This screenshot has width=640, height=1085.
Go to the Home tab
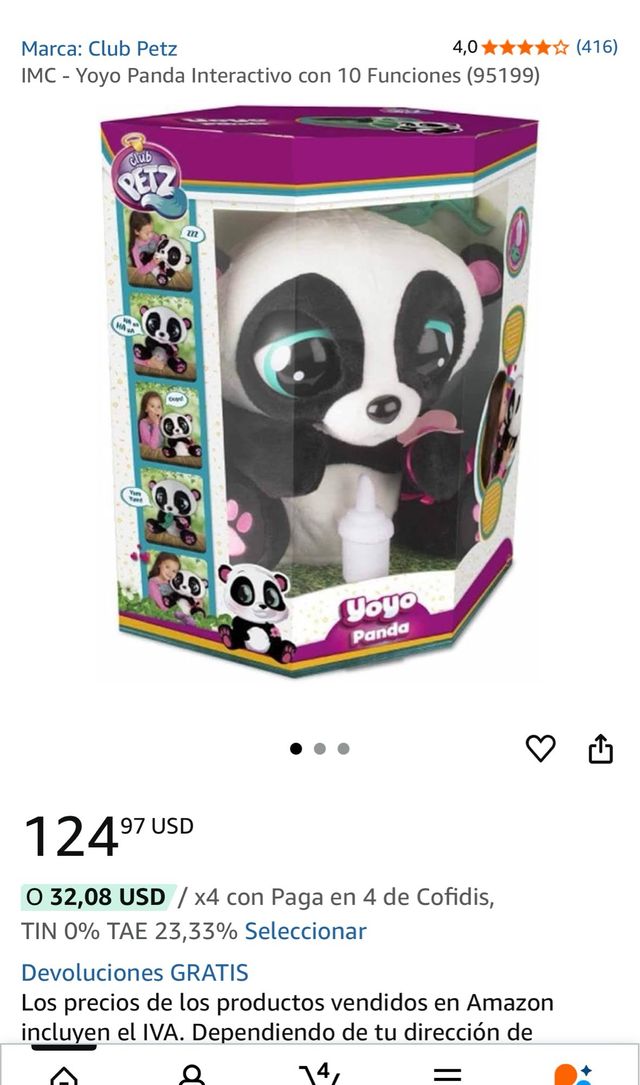tap(64, 1075)
